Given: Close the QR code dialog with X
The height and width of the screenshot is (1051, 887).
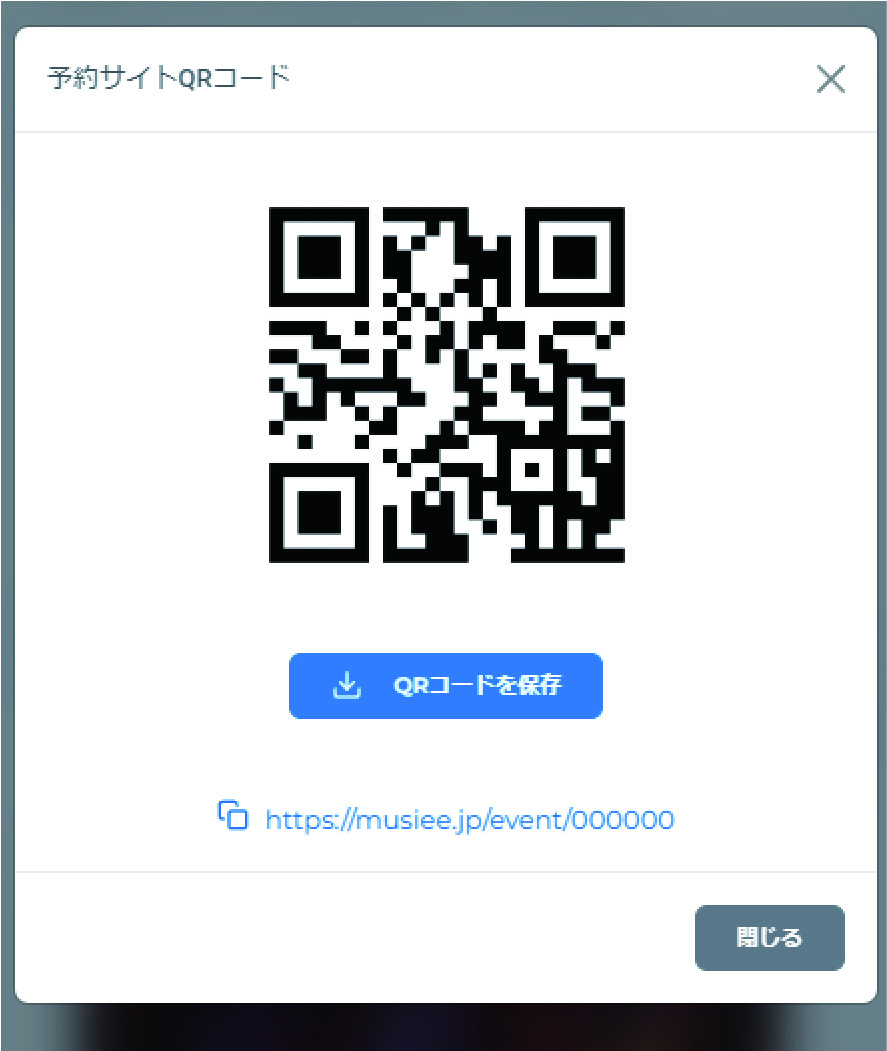Looking at the screenshot, I should [830, 79].
